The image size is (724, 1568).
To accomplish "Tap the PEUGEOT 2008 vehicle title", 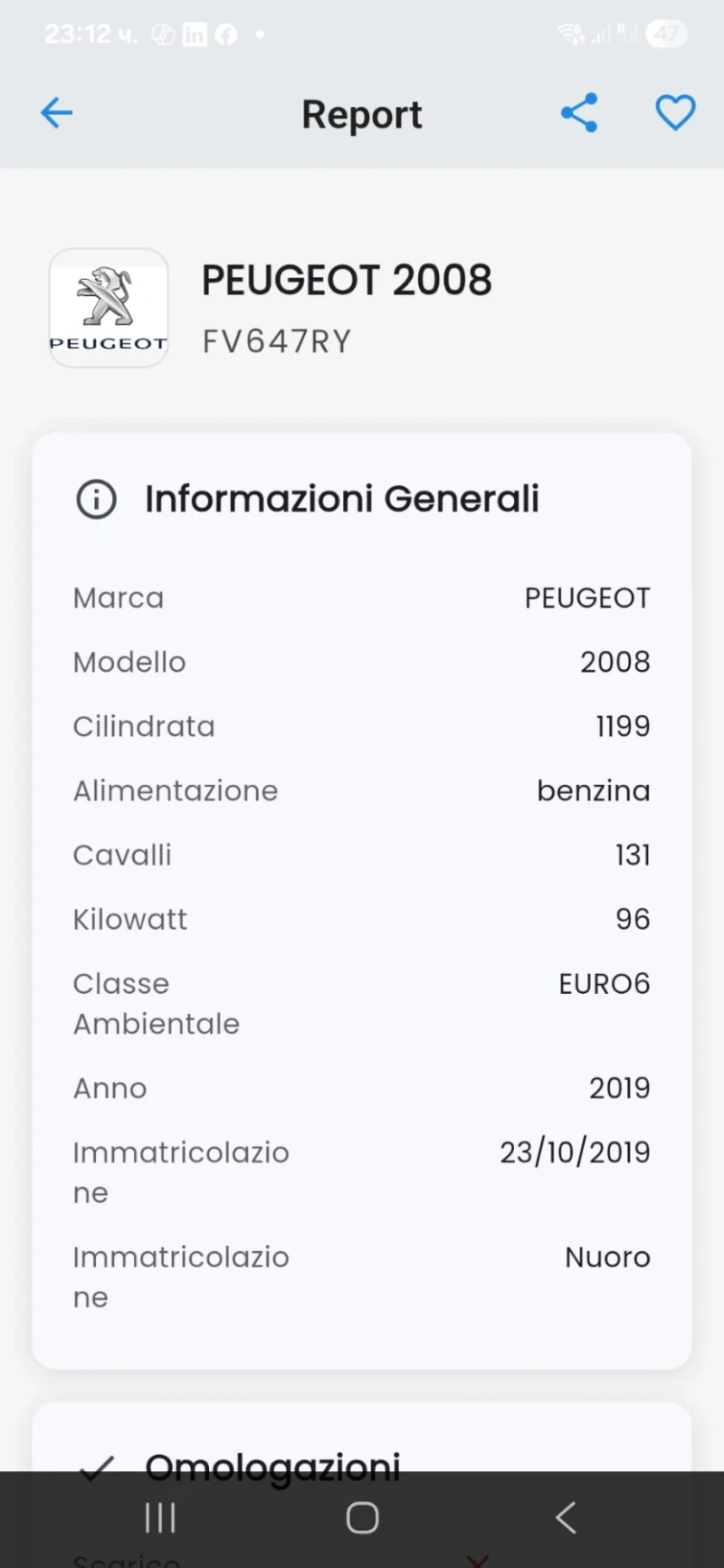I will click(347, 279).
